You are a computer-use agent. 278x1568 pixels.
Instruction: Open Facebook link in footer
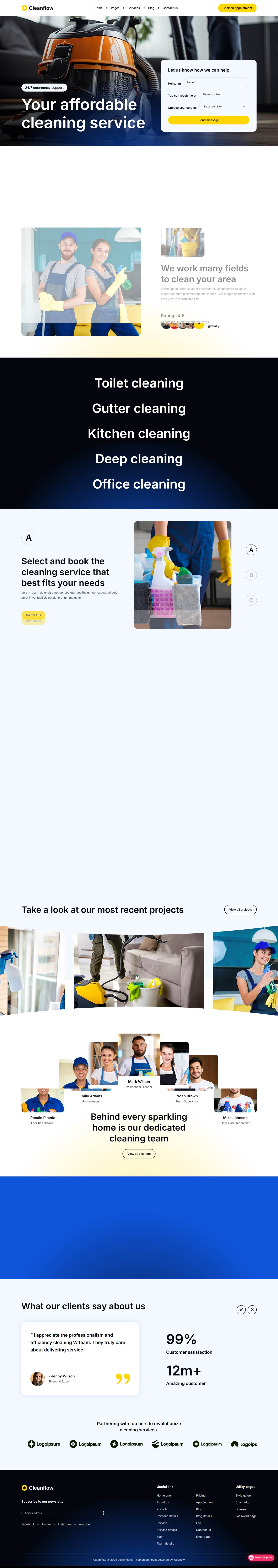click(x=28, y=1524)
